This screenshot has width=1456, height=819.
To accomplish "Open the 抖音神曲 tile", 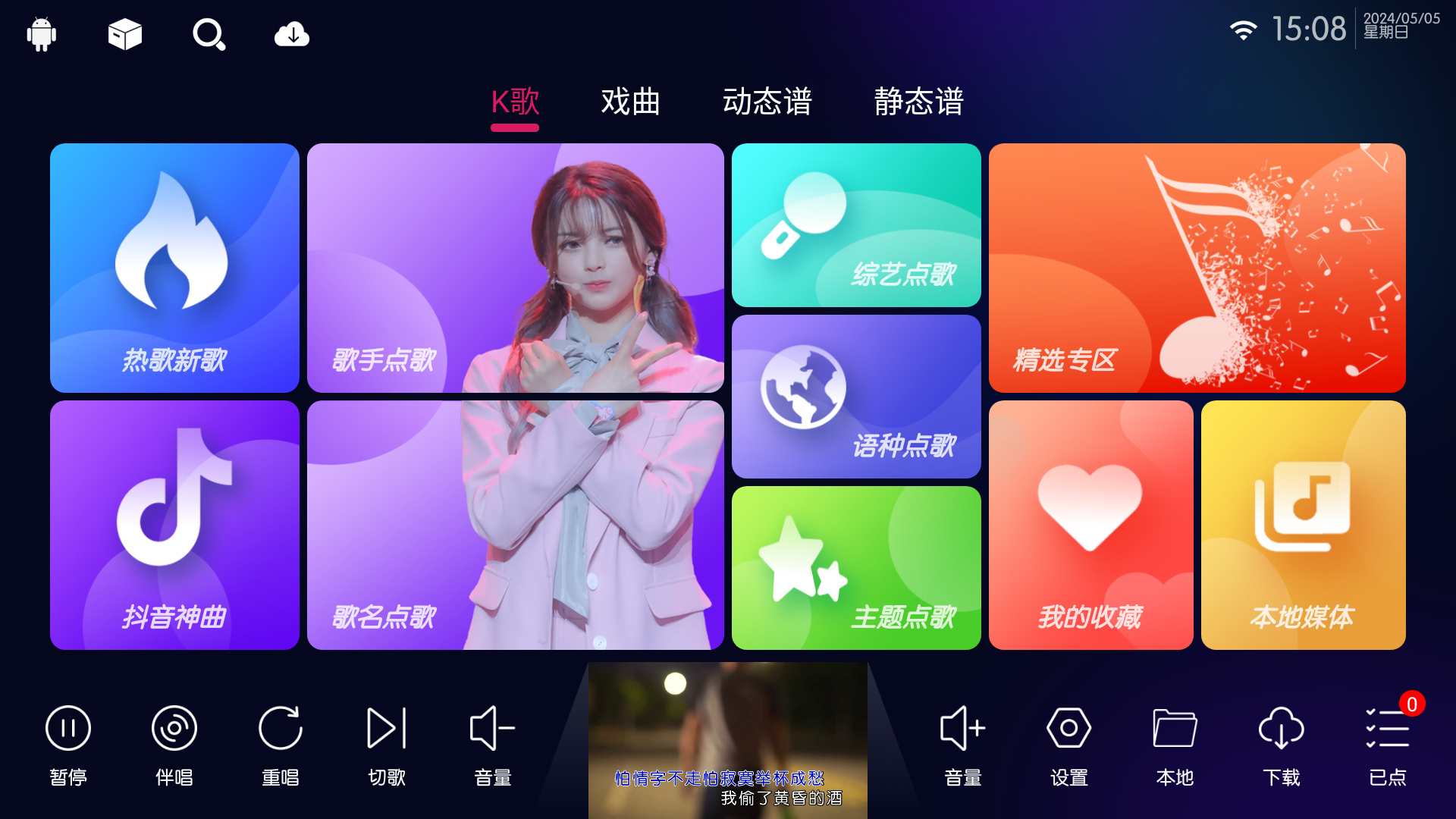I will 174,525.
